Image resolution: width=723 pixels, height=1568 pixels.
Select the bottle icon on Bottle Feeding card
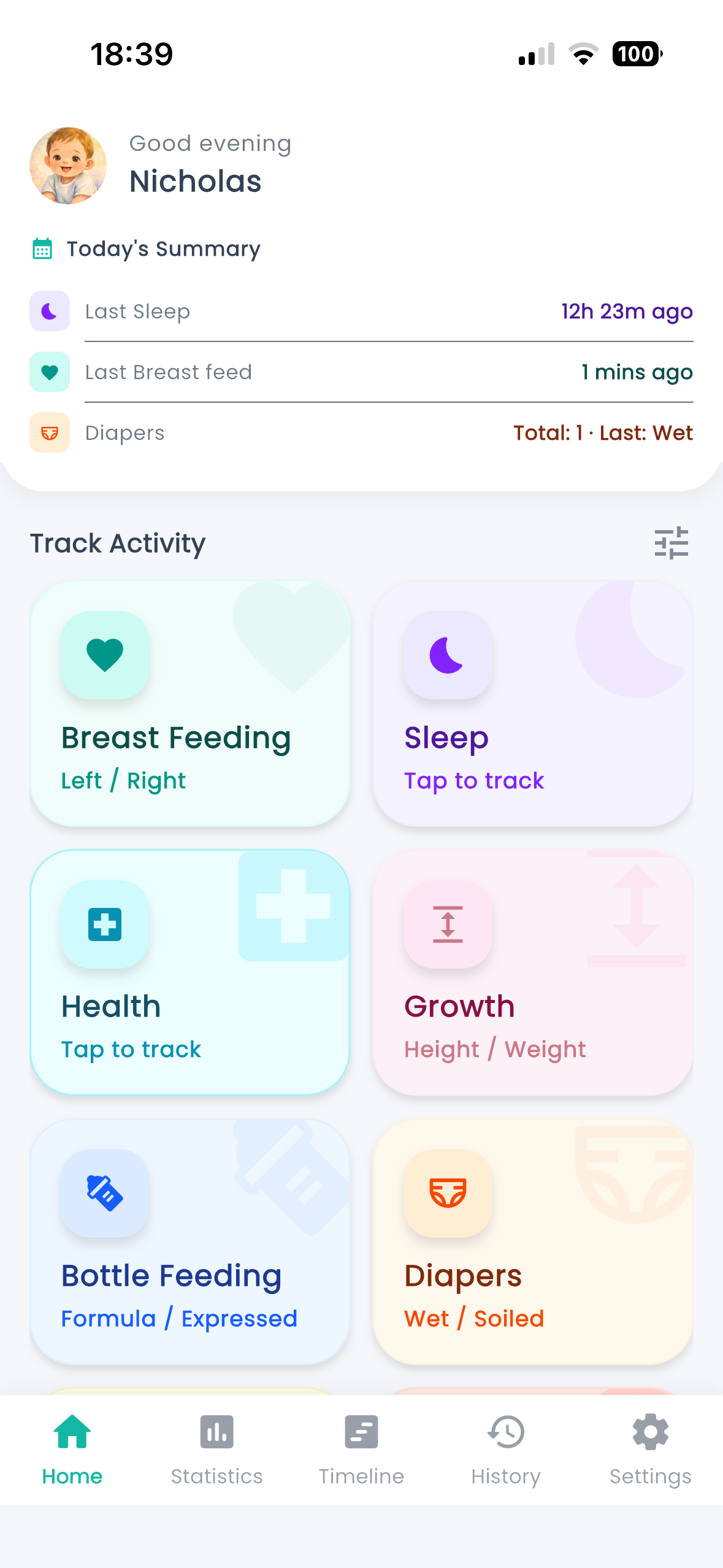pyautogui.click(x=104, y=1192)
